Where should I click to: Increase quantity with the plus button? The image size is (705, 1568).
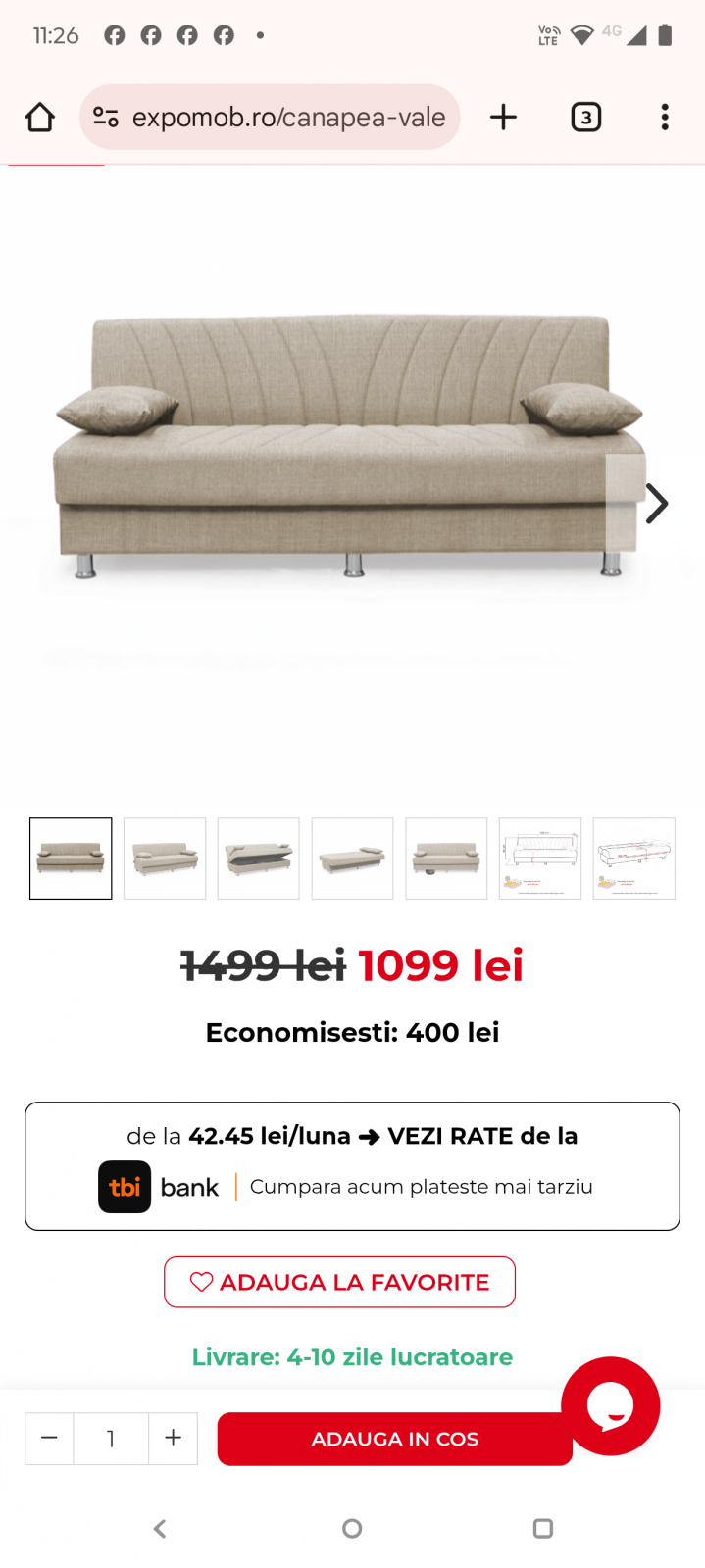coord(174,1438)
